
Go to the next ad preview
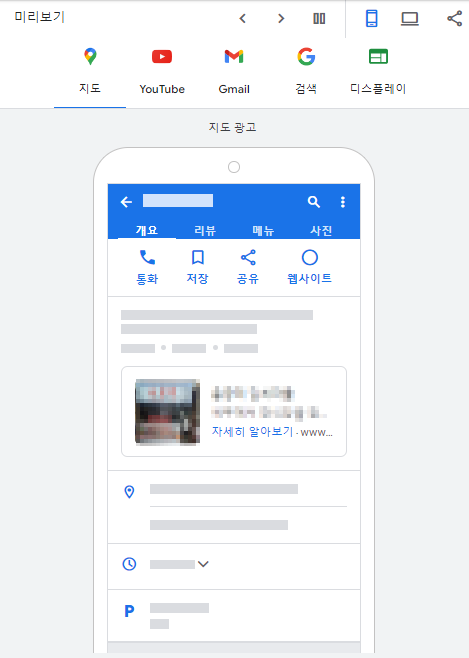[x=281, y=18]
